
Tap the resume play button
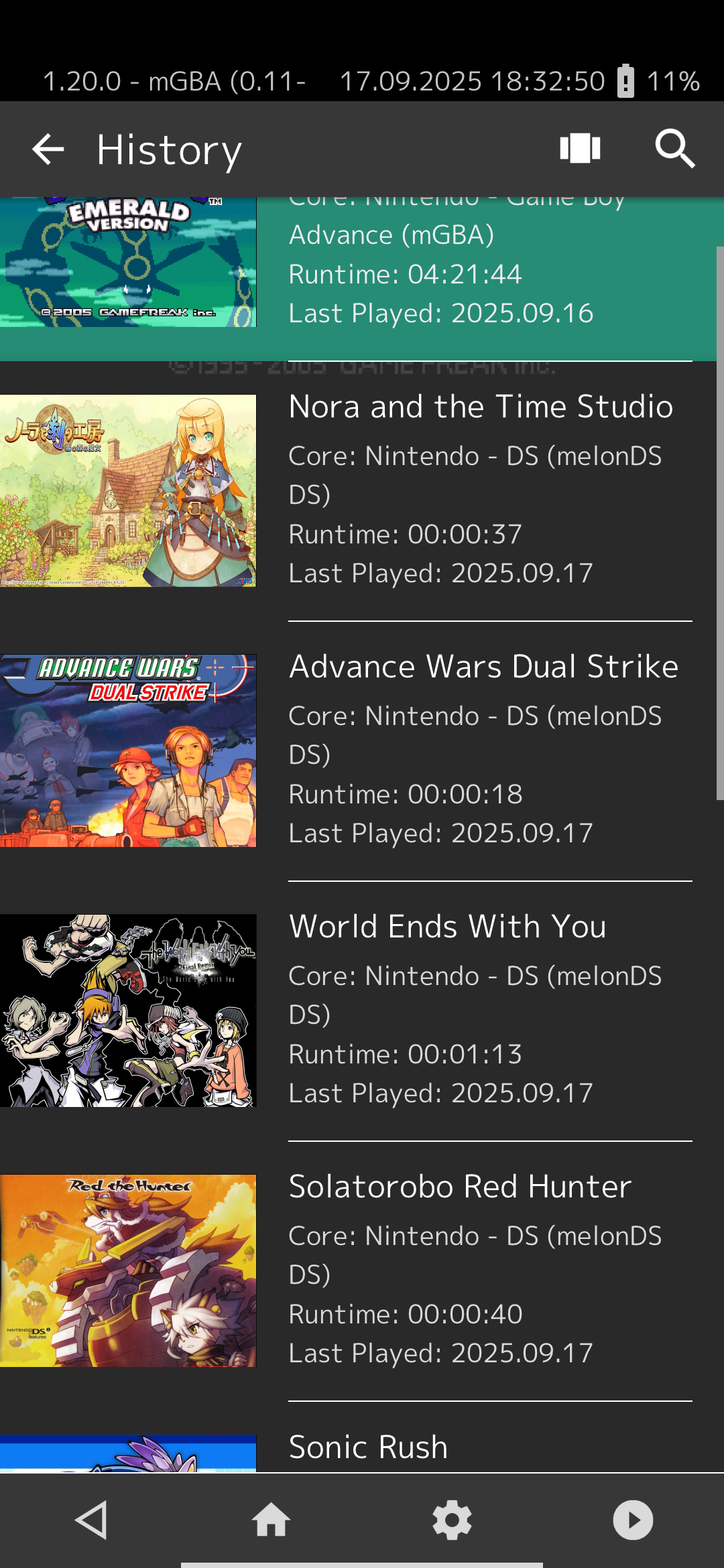(x=633, y=1520)
